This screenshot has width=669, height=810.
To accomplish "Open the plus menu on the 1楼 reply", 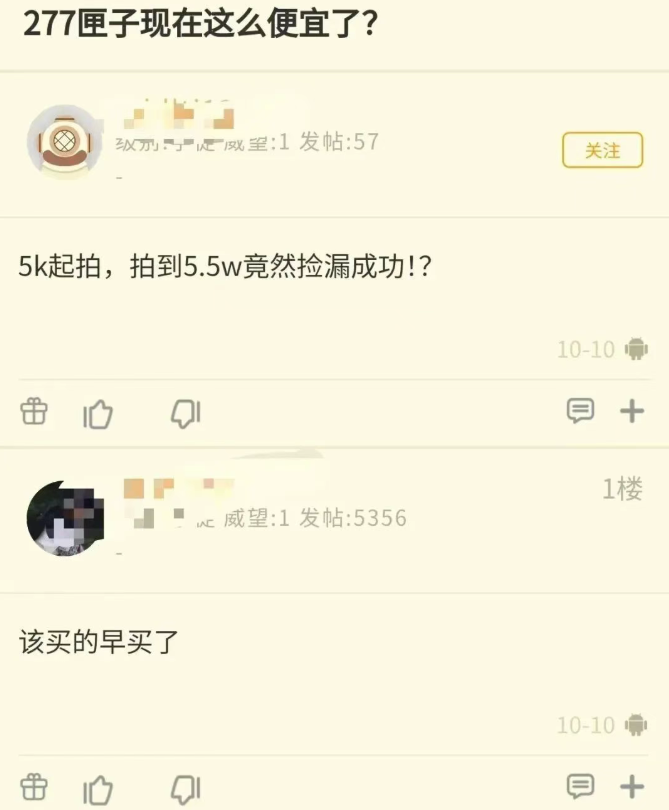I will [632, 786].
